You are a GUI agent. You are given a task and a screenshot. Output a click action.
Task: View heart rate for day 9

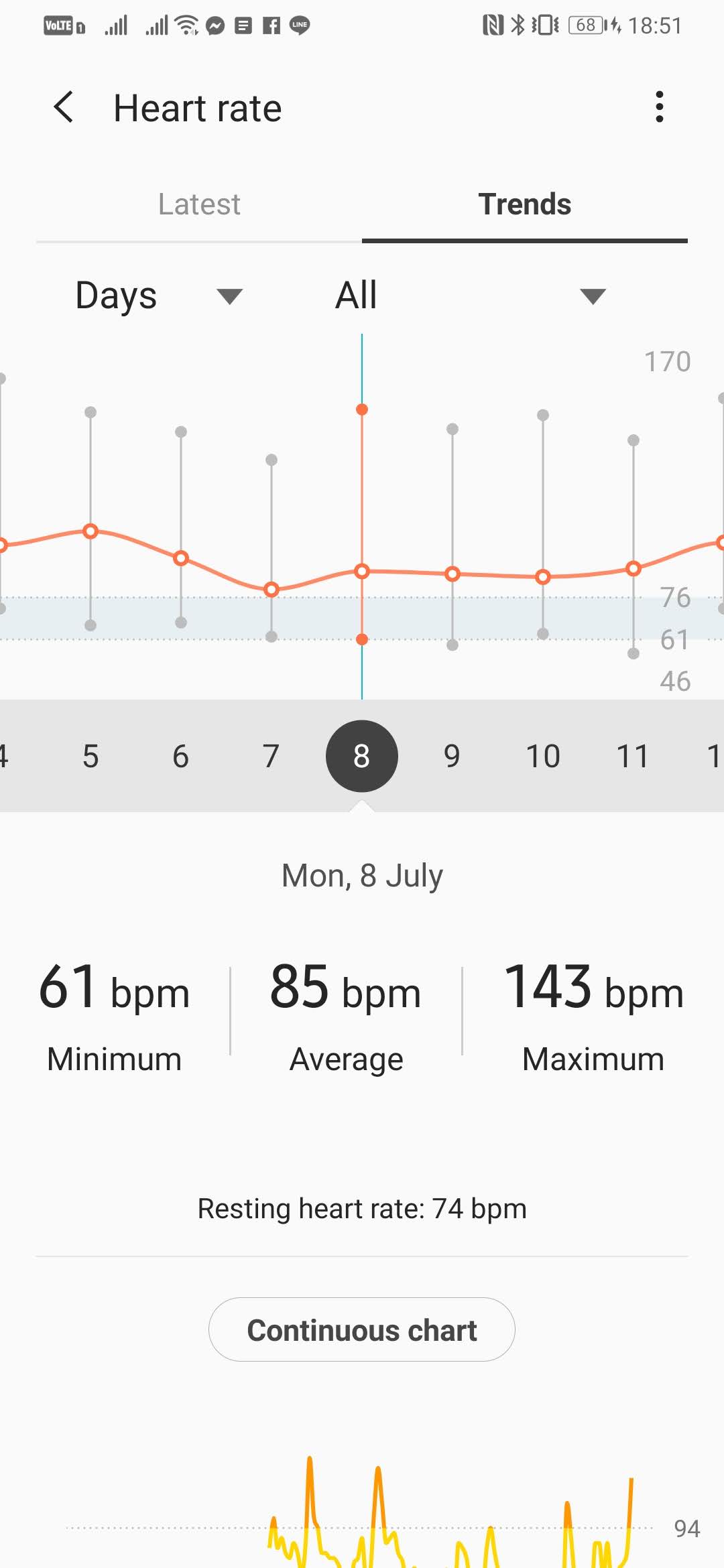(x=452, y=756)
